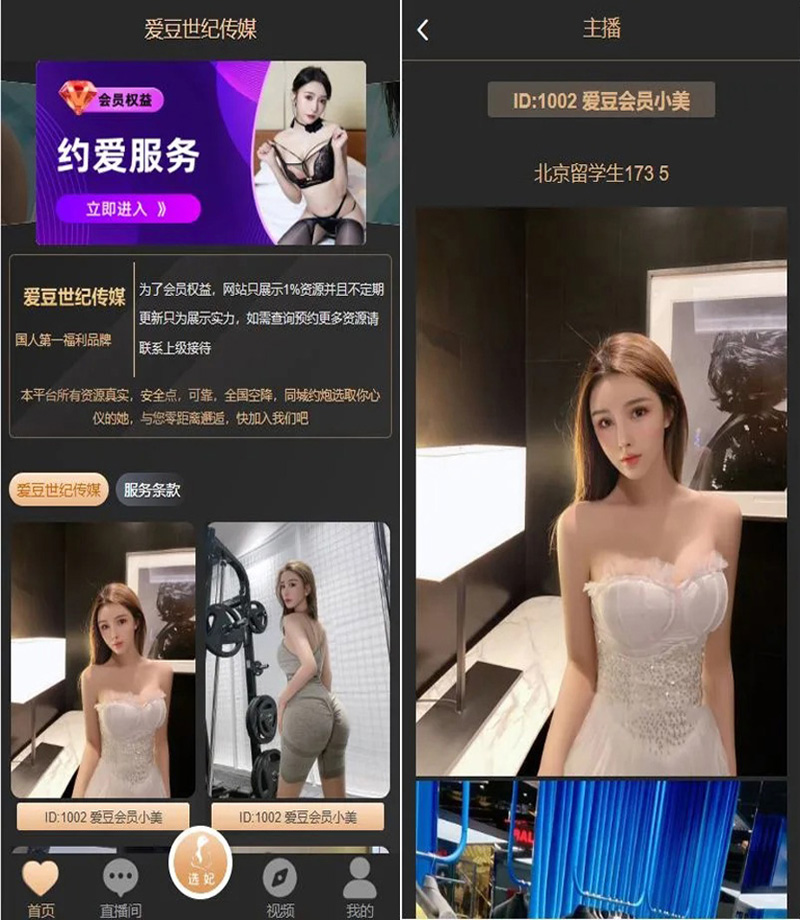Open the white dress photo card

pos(103,660)
